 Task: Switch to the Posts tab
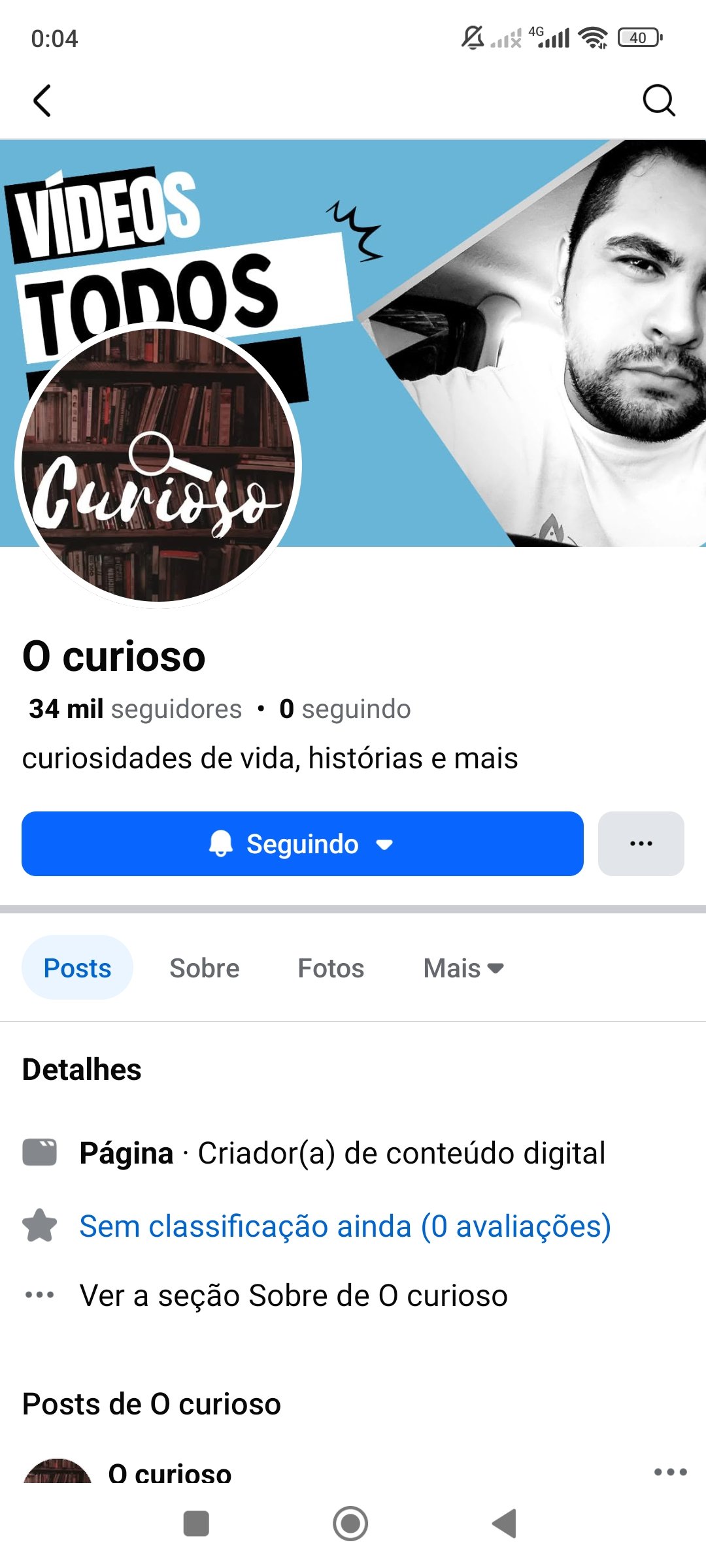(77, 968)
